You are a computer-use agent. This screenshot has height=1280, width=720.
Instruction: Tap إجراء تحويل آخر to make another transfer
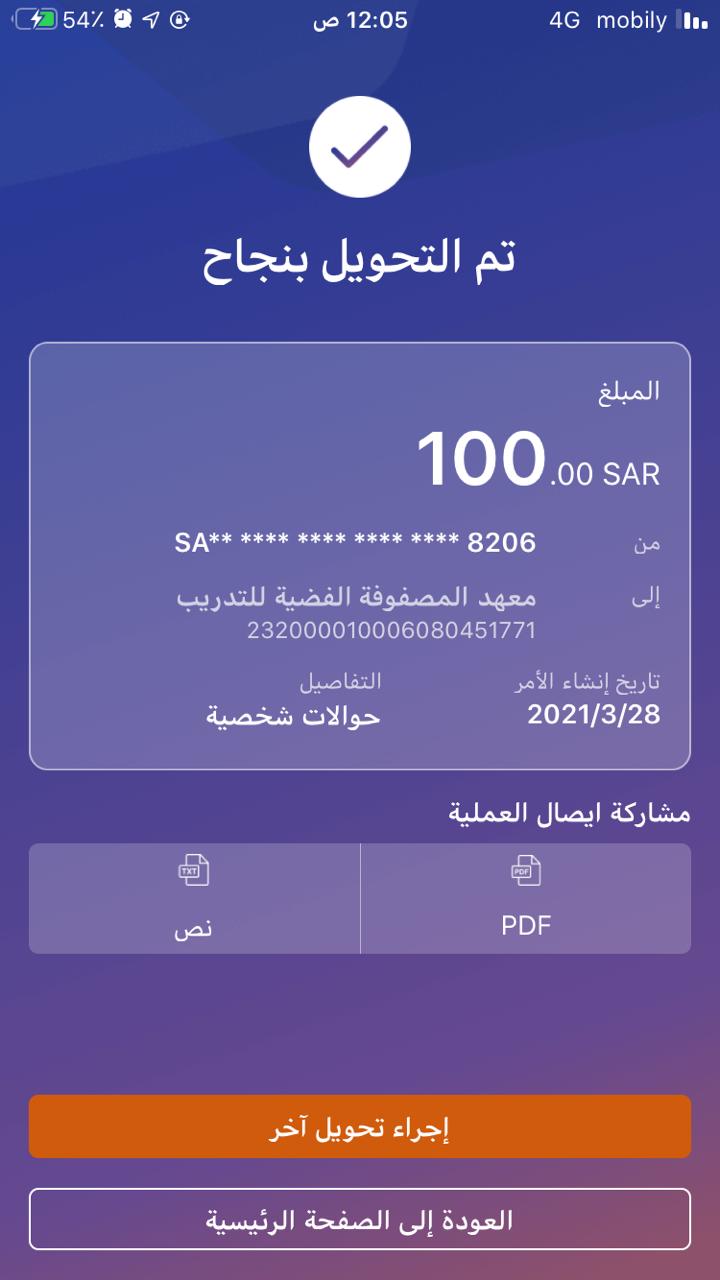(x=360, y=1127)
